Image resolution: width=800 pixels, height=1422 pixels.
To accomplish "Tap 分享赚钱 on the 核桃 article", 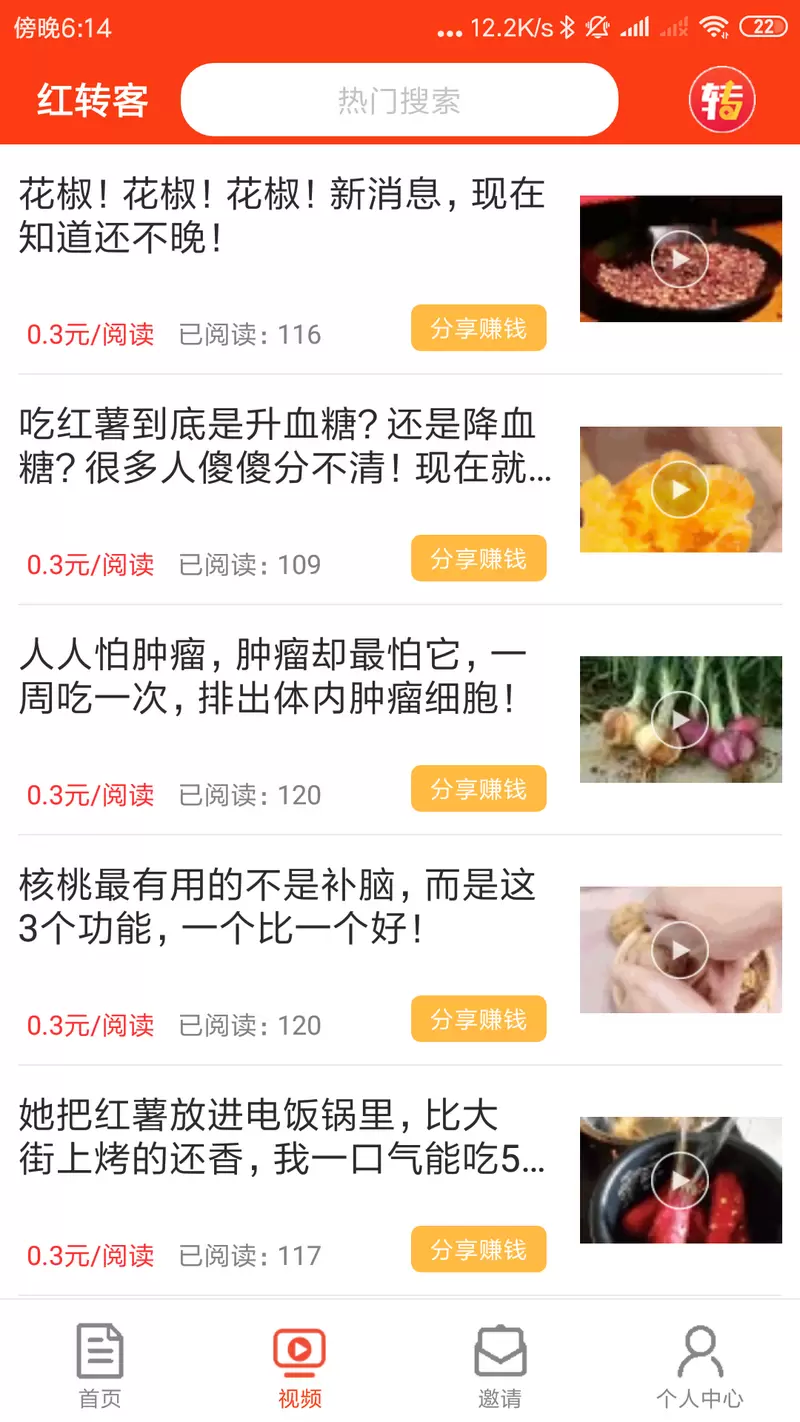I will (x=478, y=1019).
